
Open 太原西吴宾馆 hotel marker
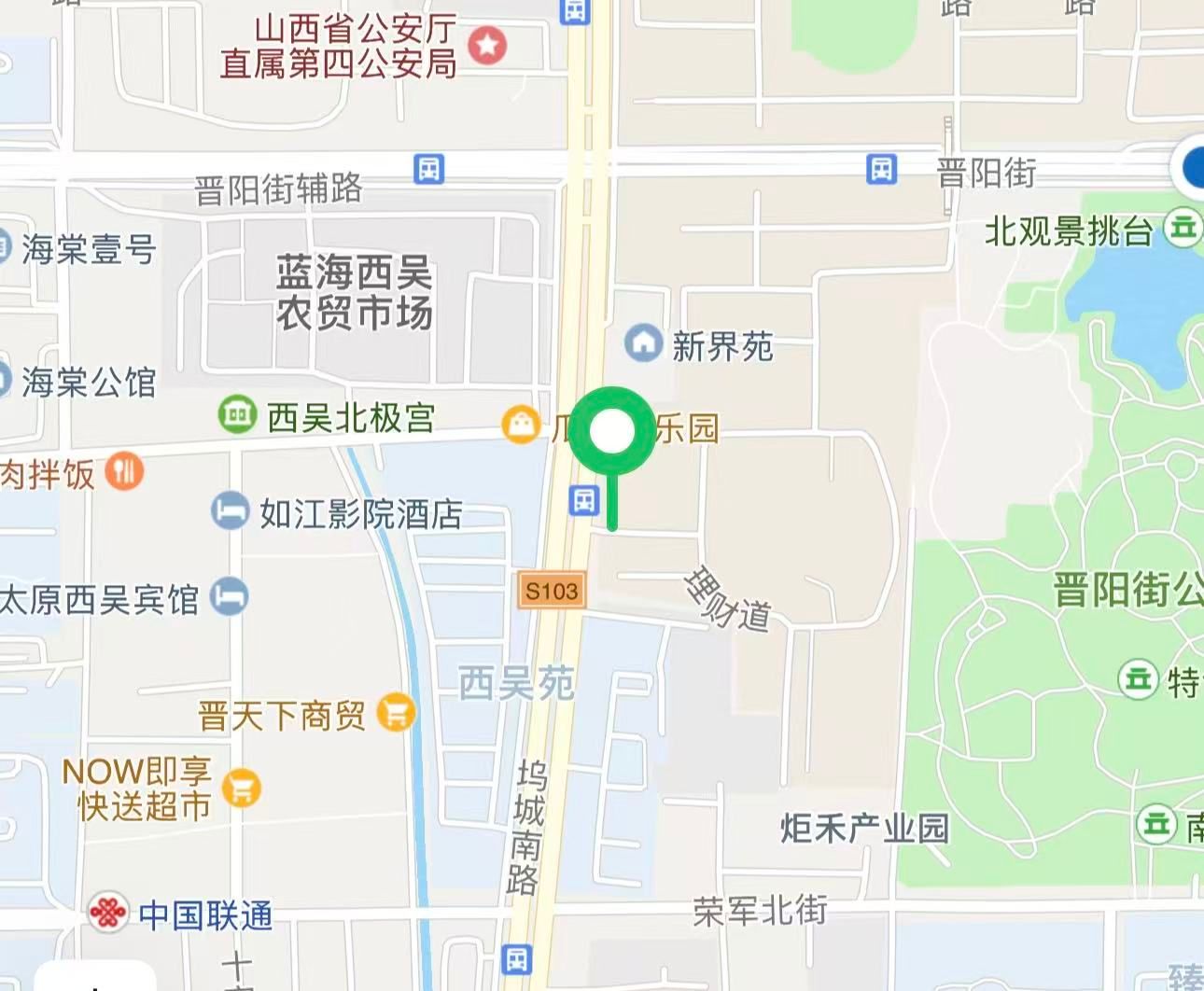click(x=229, y=597)
